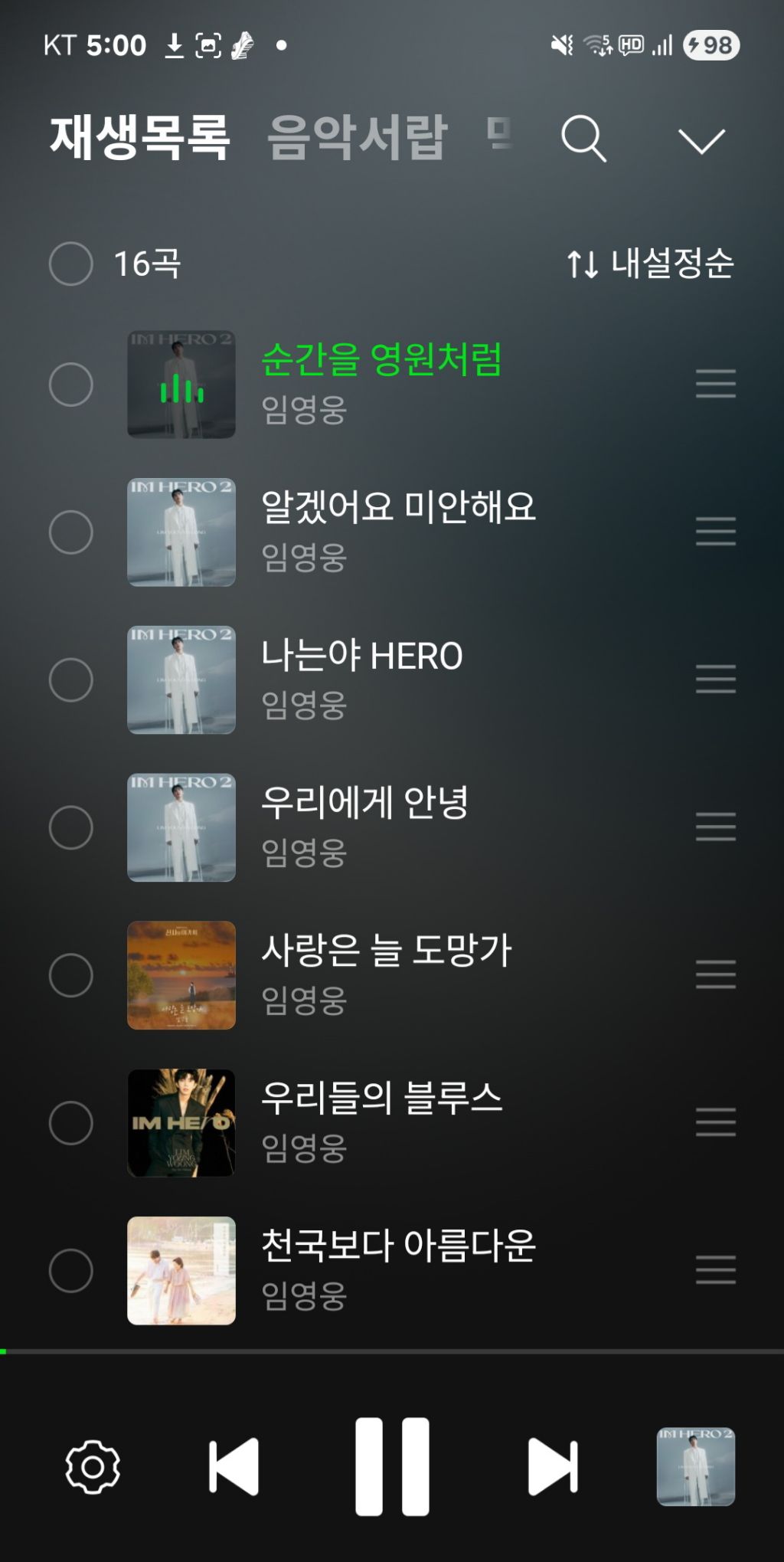Open the now playing album art
The width and height of the screenshot is (784, 1562).
pyautogui.click(x=695, y=1466)
